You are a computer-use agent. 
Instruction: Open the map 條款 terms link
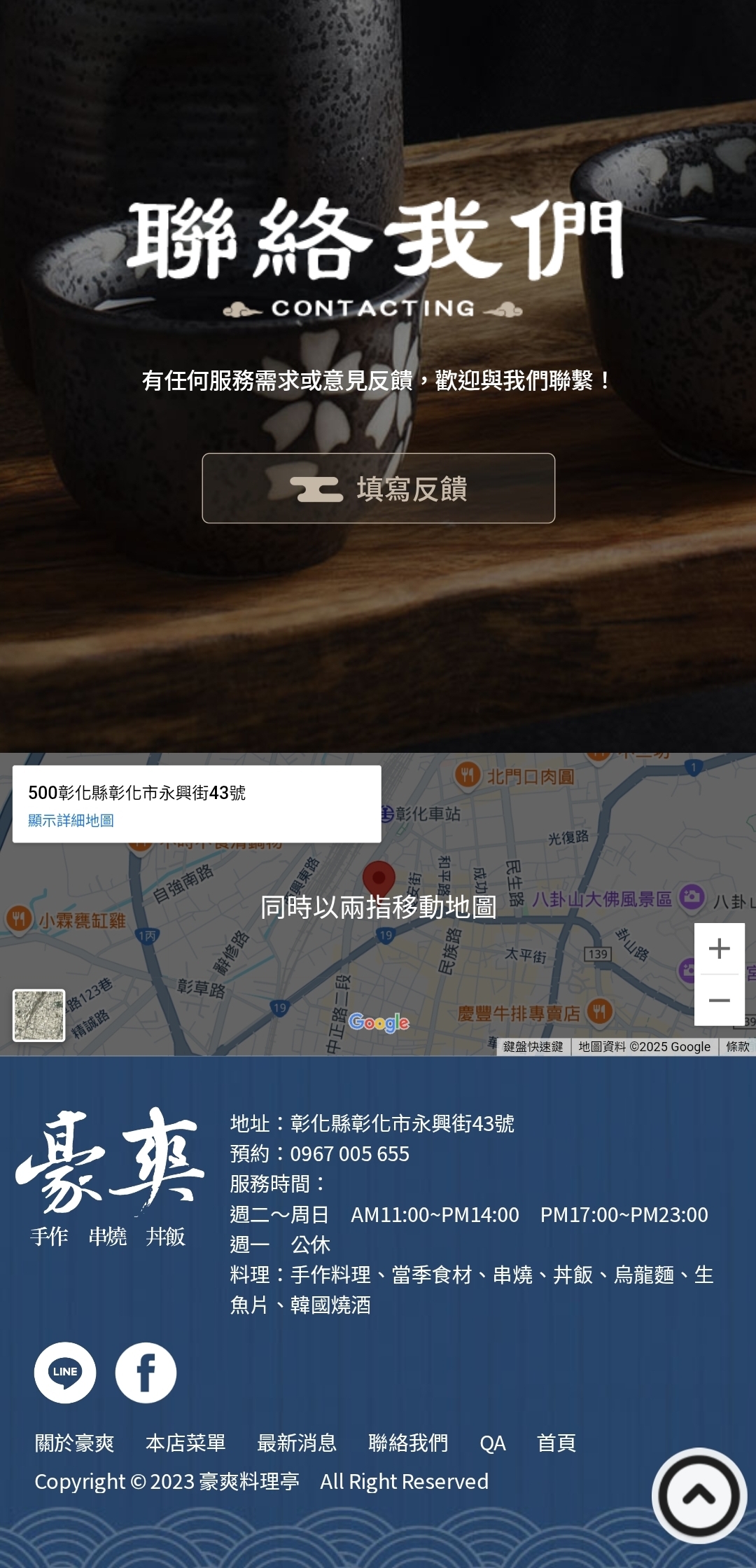tap(737, 1046)
